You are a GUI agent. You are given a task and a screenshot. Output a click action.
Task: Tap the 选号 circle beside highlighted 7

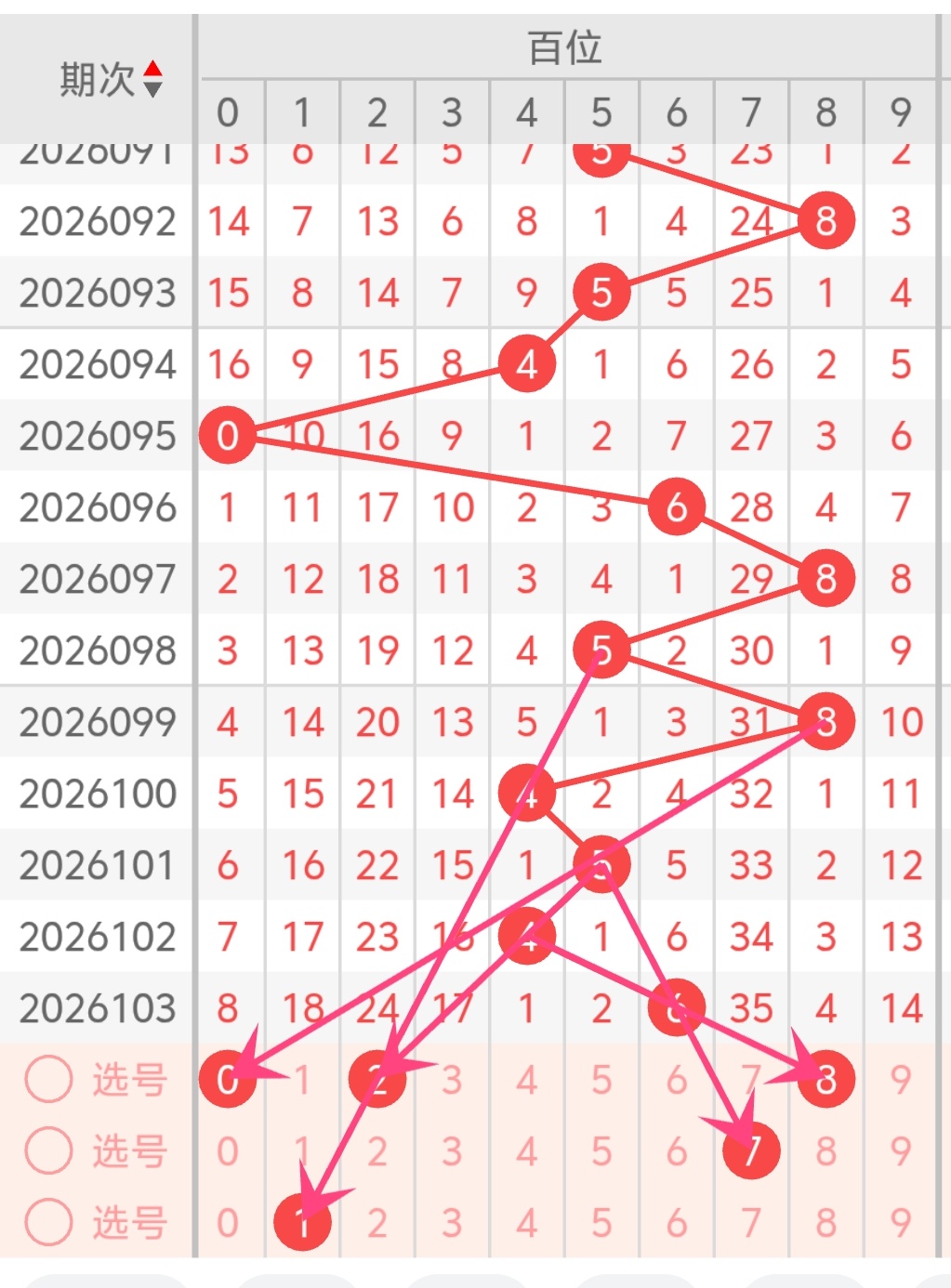48,1150
